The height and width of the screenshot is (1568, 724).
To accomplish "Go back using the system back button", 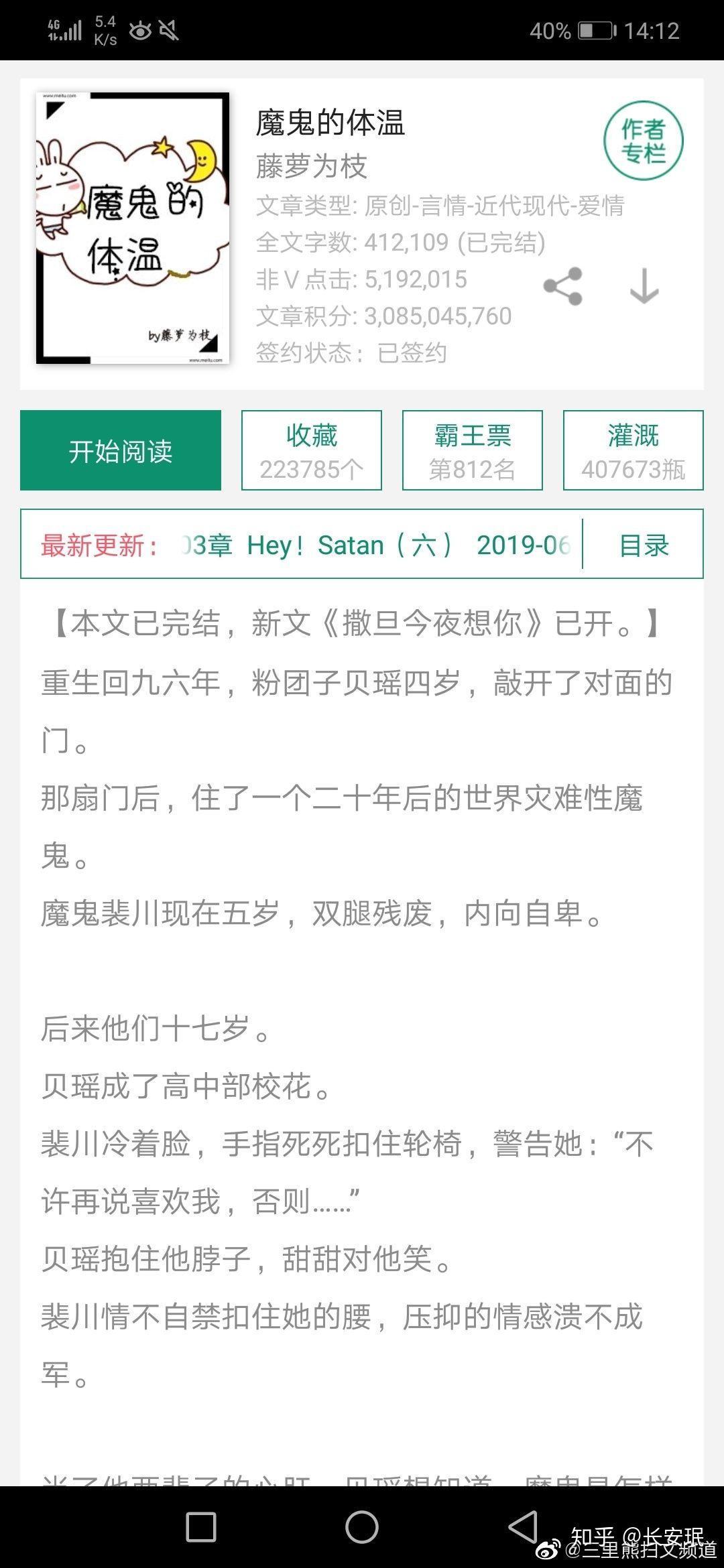I will [x=524, y=1527].
